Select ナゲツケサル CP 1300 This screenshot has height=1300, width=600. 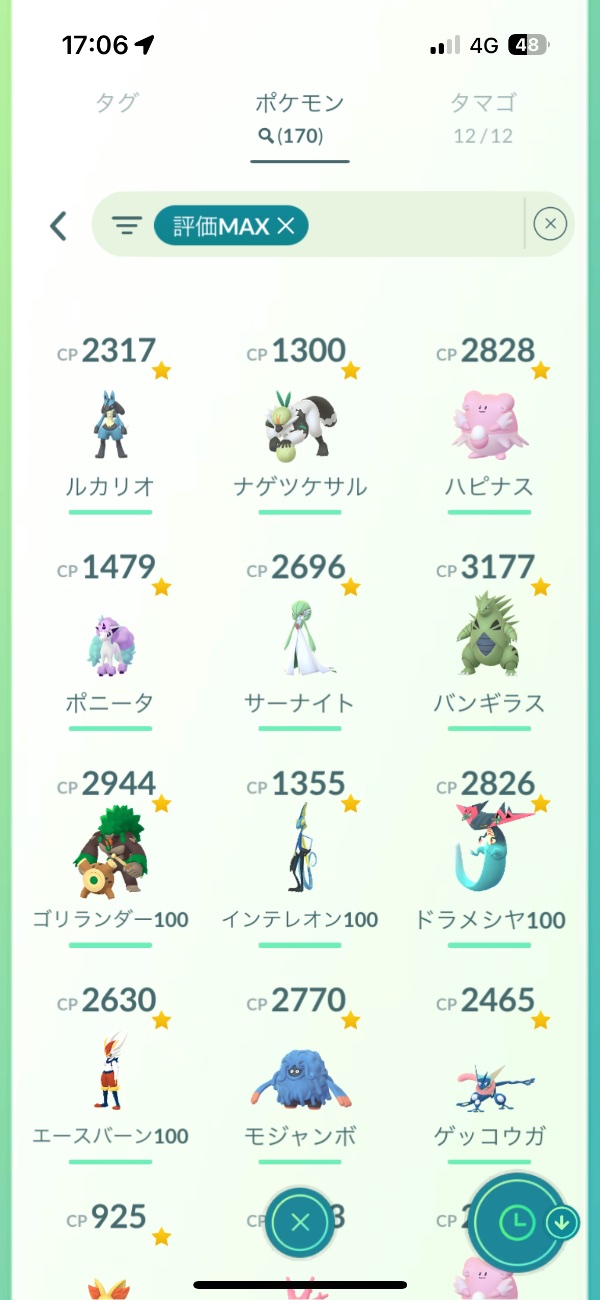point(300,425)
